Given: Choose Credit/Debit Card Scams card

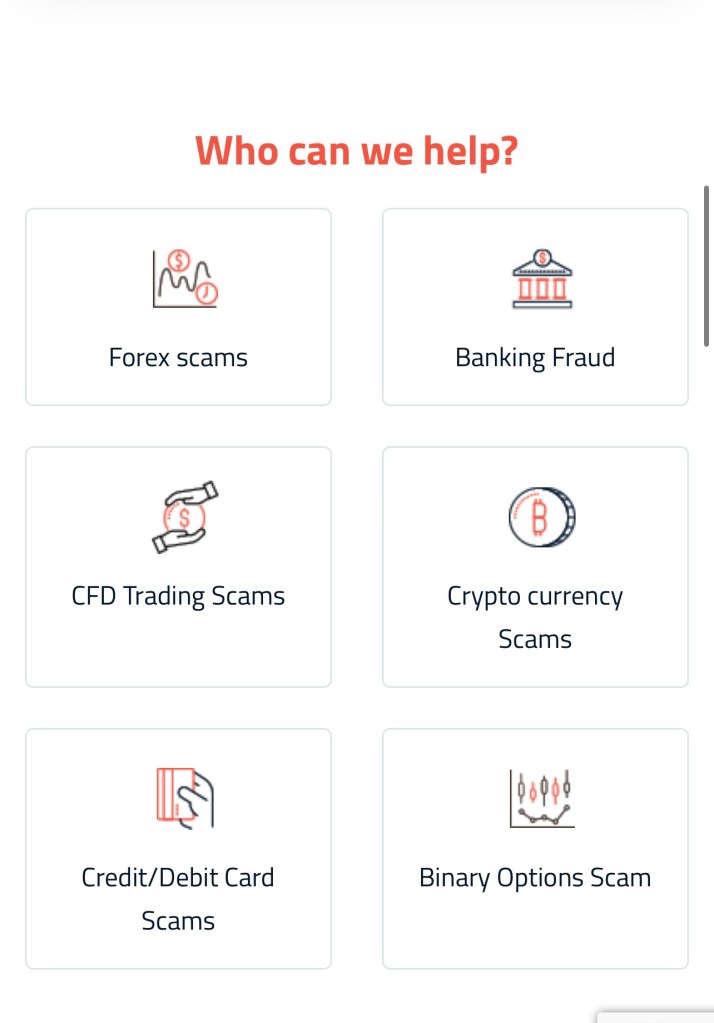Looking at the screenshot, I should tap(178, 848).
